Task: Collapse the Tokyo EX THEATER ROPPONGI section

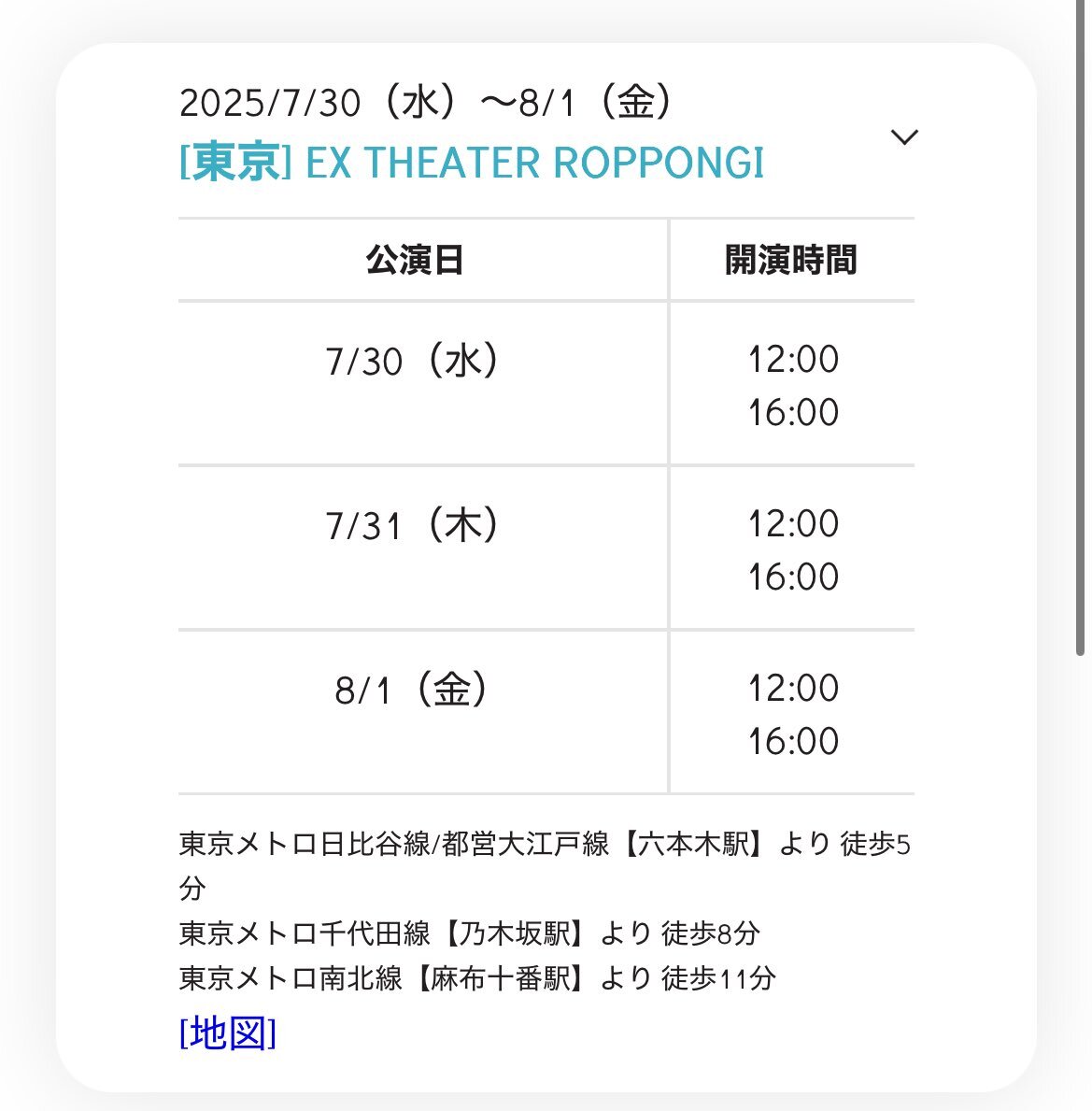Action: click(x=904, y=137)
